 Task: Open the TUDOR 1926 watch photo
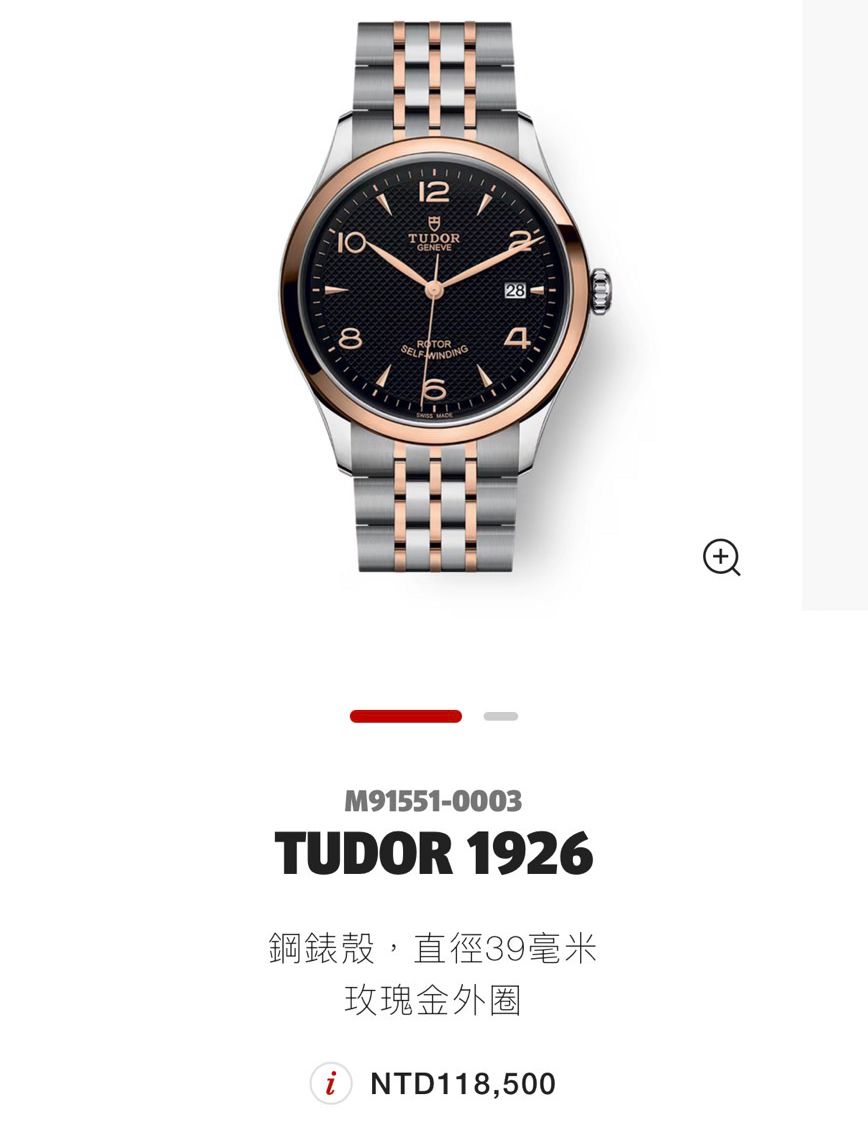[434, 296]
